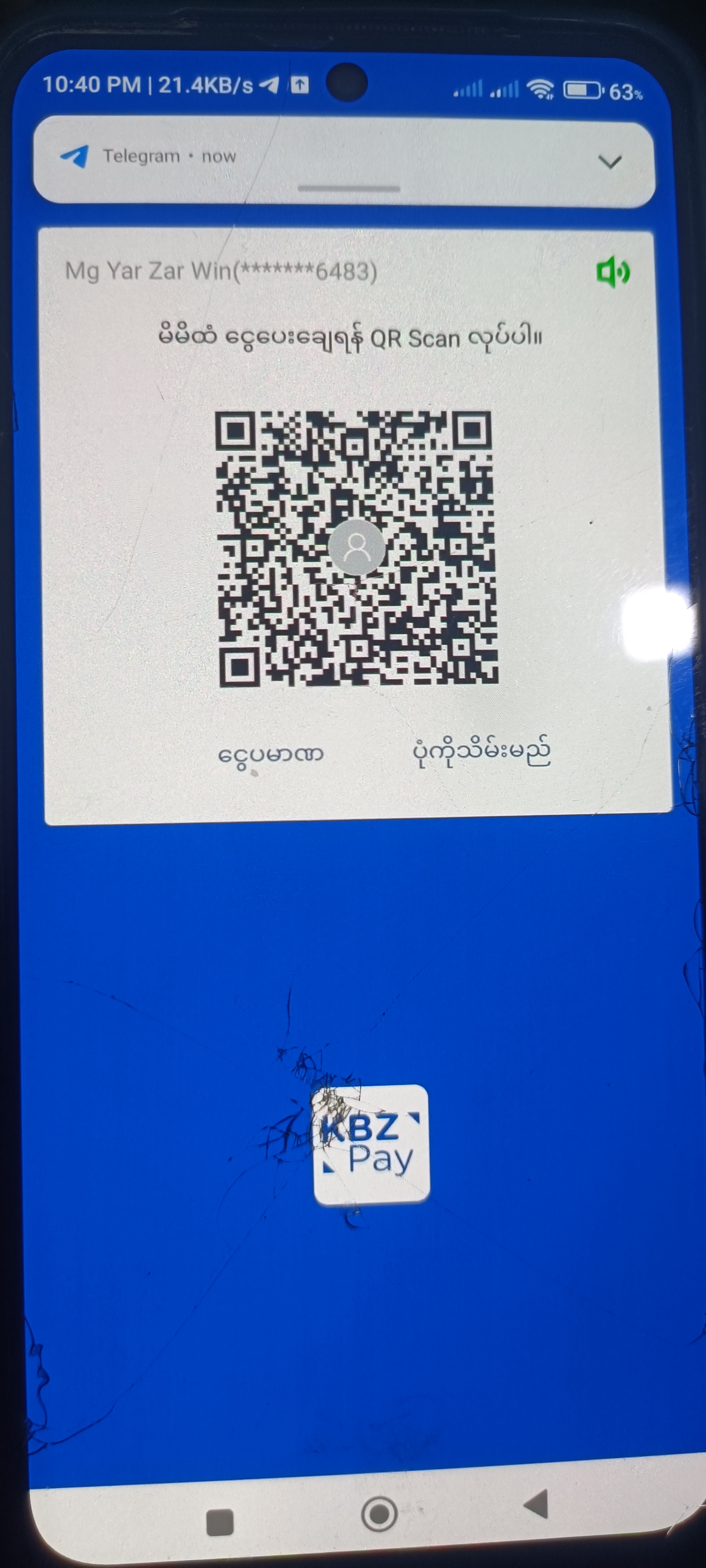Tap ငွေပမာဏ to set amount
The image size is (706, 1568).
[270, 755]
